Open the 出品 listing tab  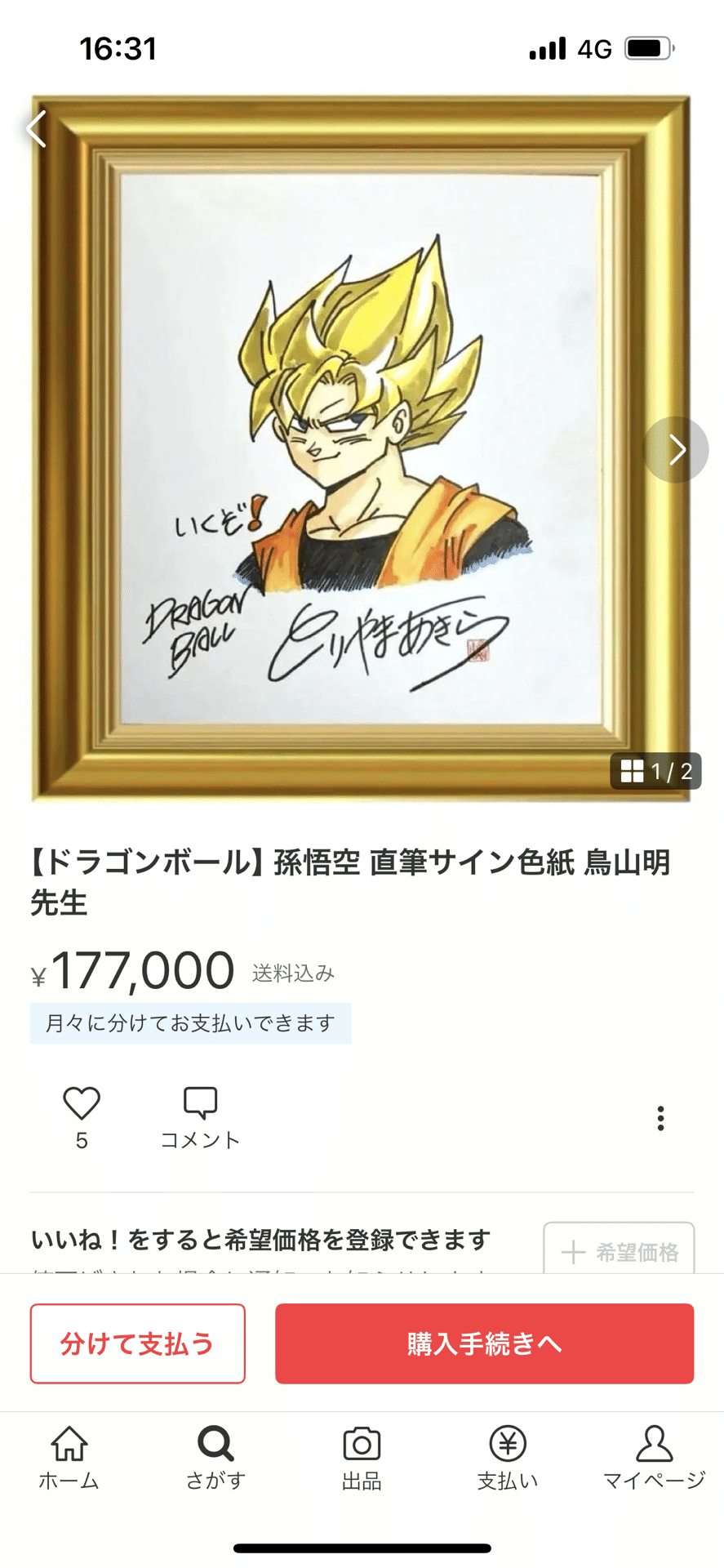click(362, 1458)
